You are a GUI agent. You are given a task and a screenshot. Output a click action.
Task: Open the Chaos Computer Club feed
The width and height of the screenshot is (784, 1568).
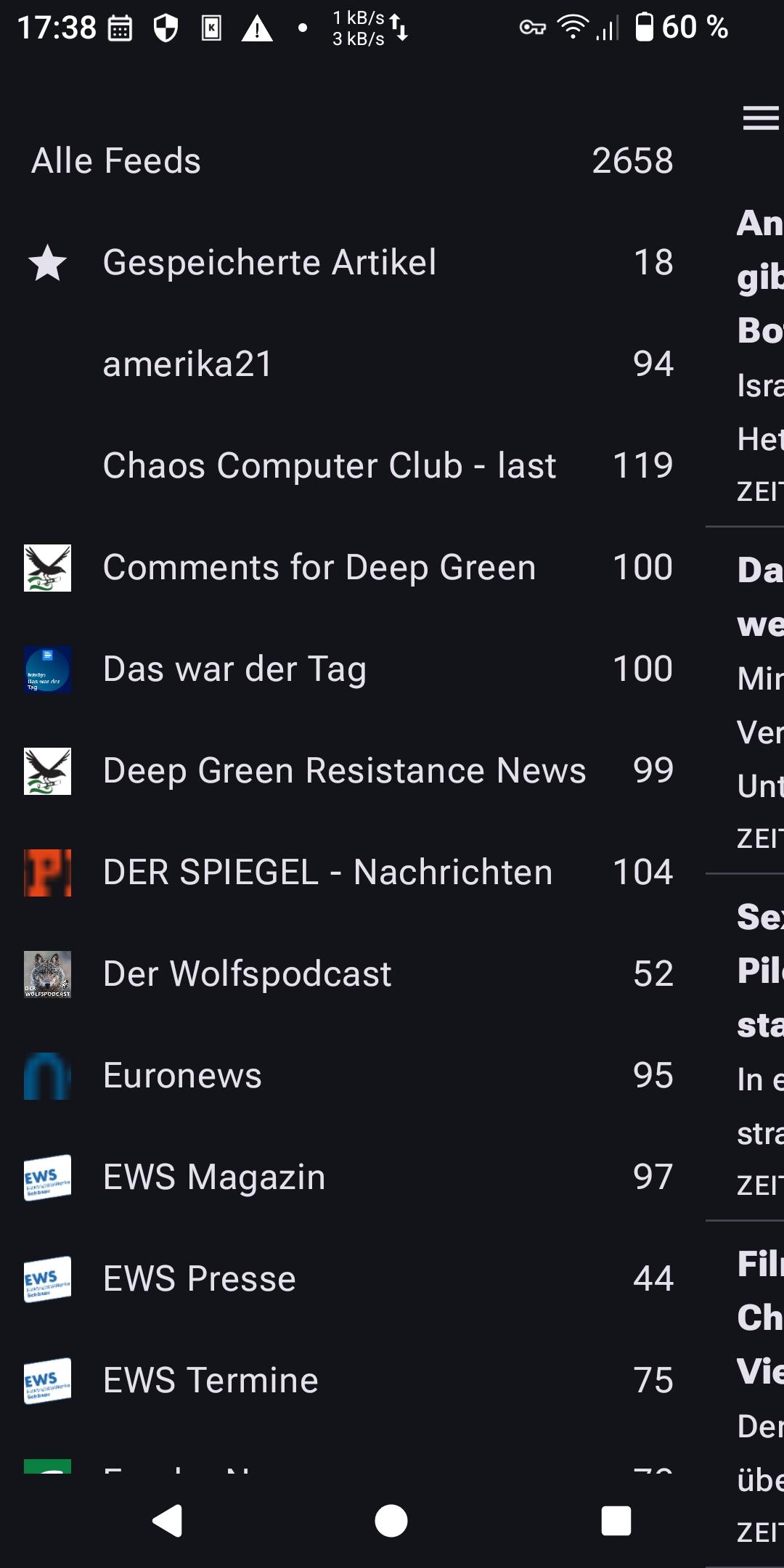(x=352, y=465)
